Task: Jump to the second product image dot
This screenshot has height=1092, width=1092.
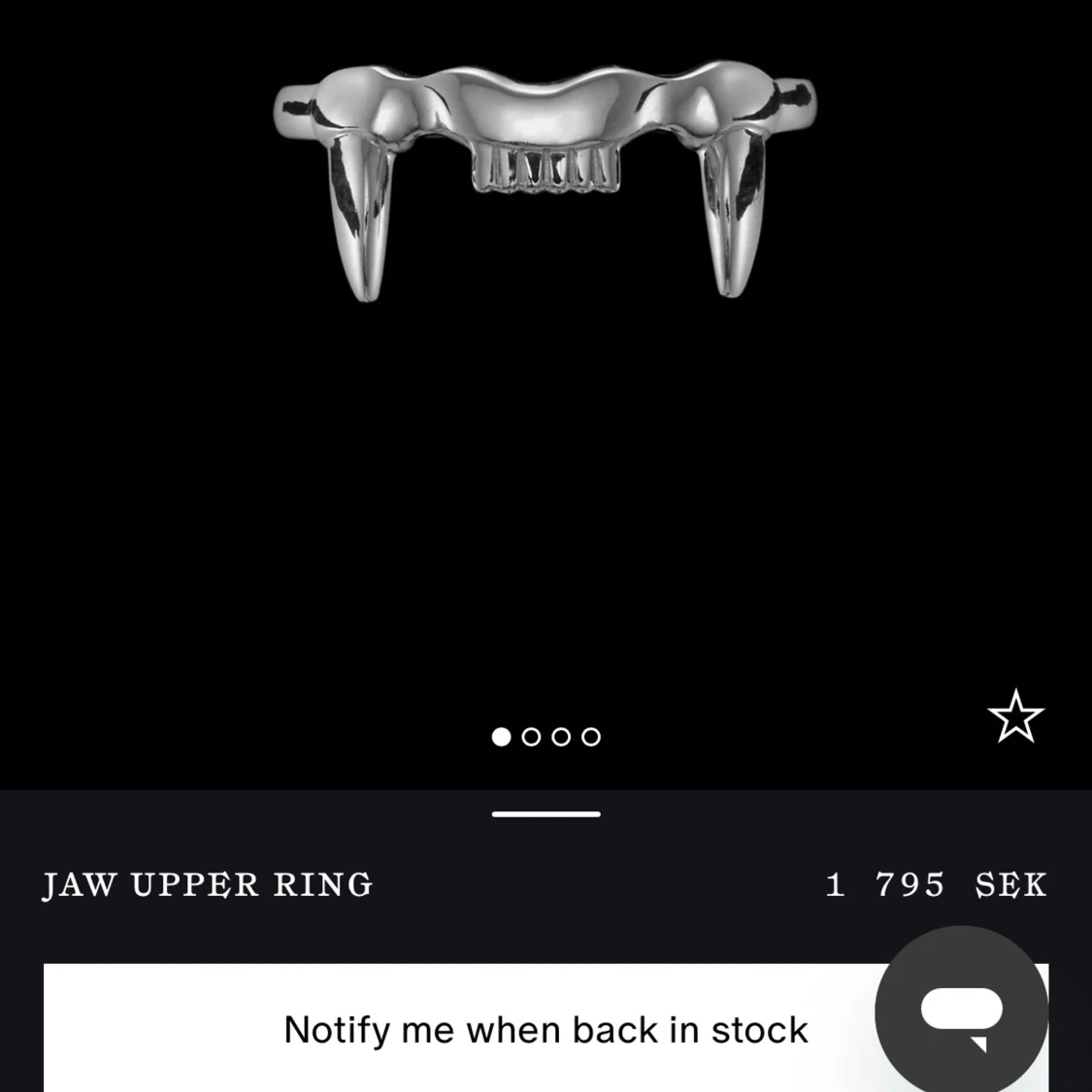Action: tap(531, 737)
